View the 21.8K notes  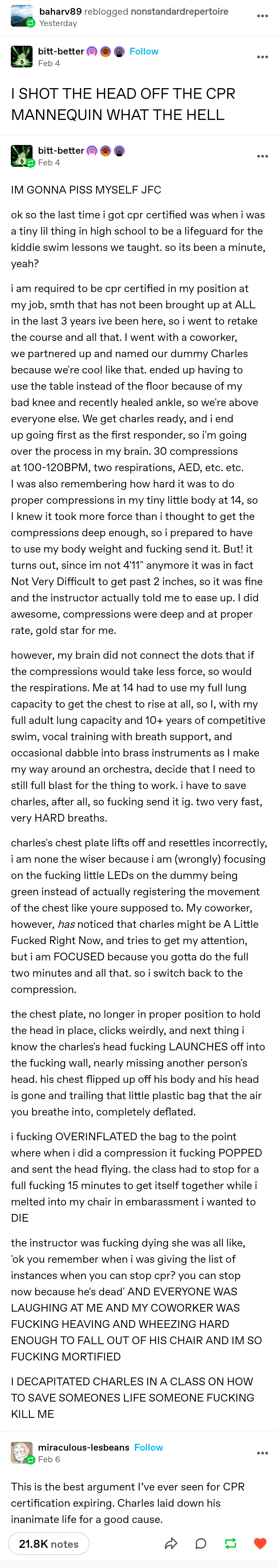(x=49, y=1544)
